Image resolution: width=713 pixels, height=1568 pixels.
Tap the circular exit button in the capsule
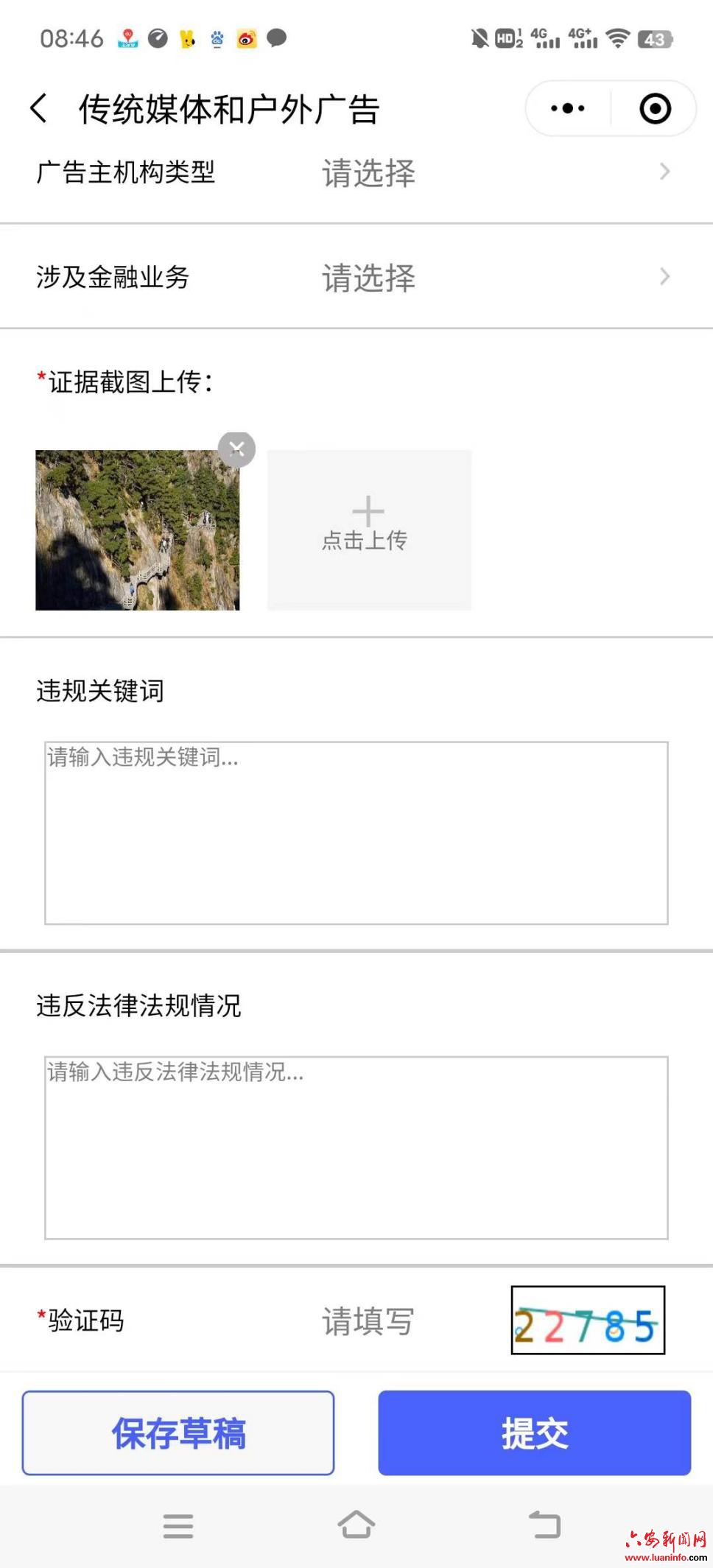pyautogui.click(x=654, y=108)
